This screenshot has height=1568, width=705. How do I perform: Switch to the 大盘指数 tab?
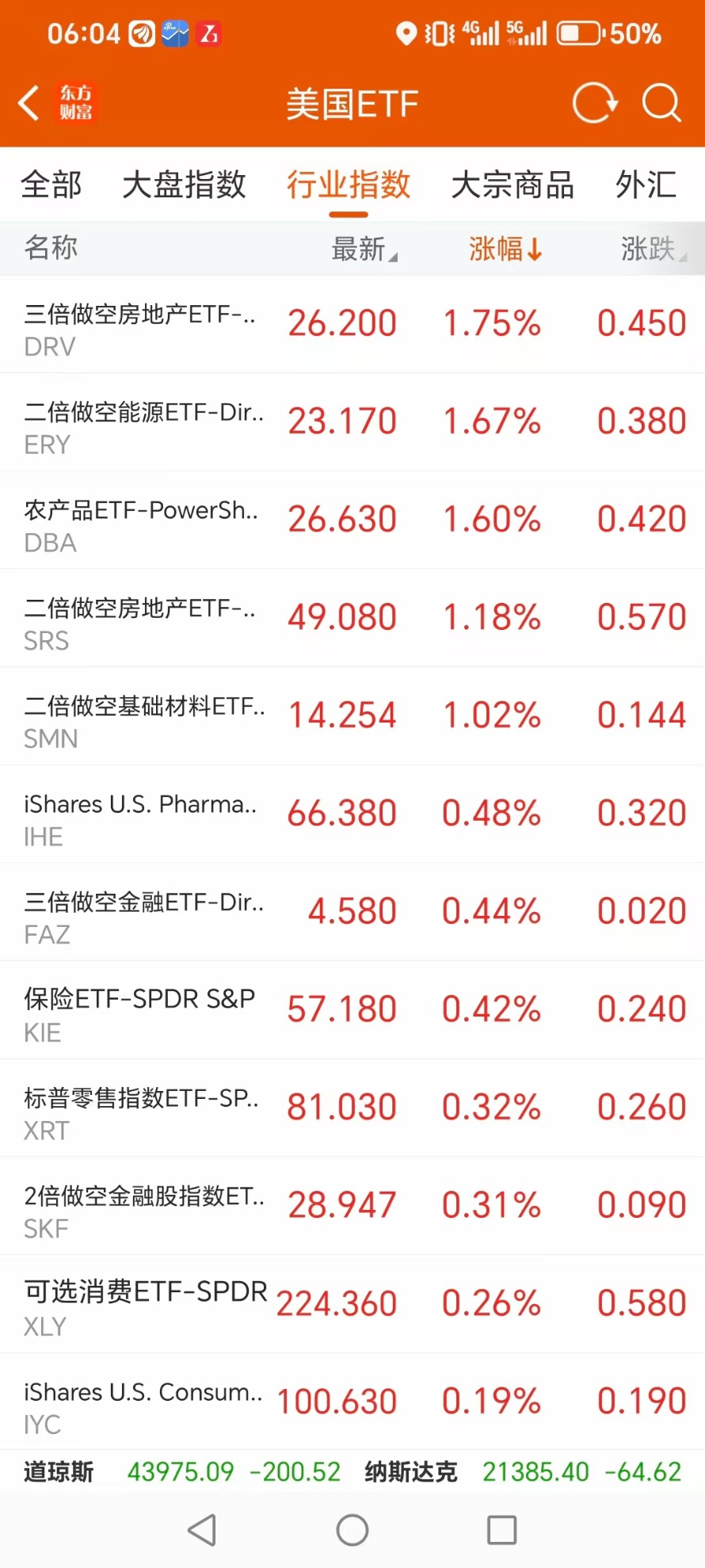(184, 185)
